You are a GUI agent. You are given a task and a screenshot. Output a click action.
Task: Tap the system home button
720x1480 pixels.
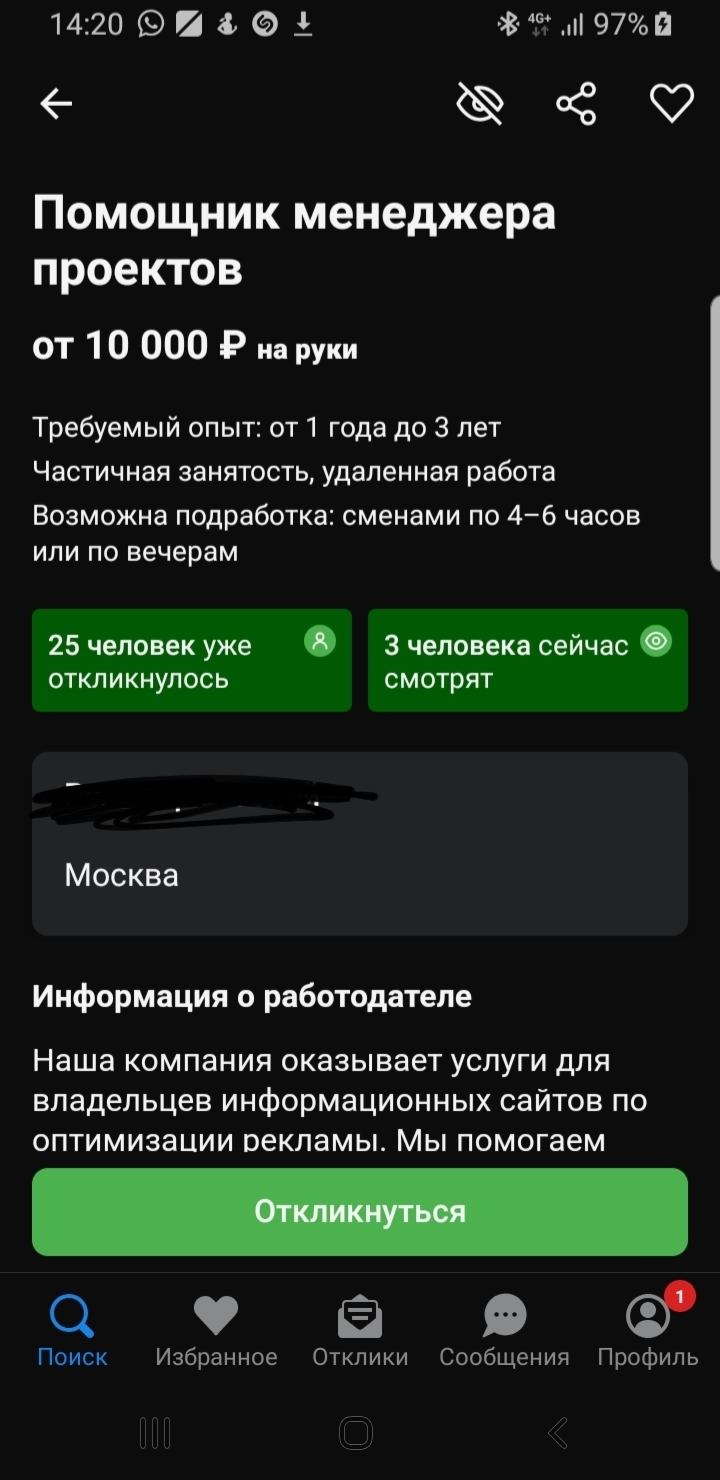pyautogui.click(x=356, y=1433)
